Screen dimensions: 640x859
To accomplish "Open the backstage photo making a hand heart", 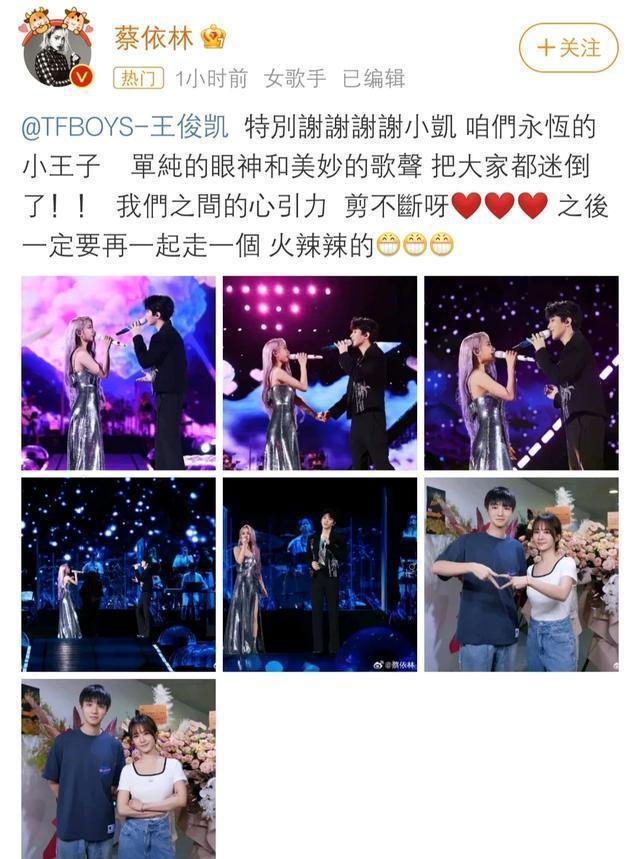I will coord(520,574).
